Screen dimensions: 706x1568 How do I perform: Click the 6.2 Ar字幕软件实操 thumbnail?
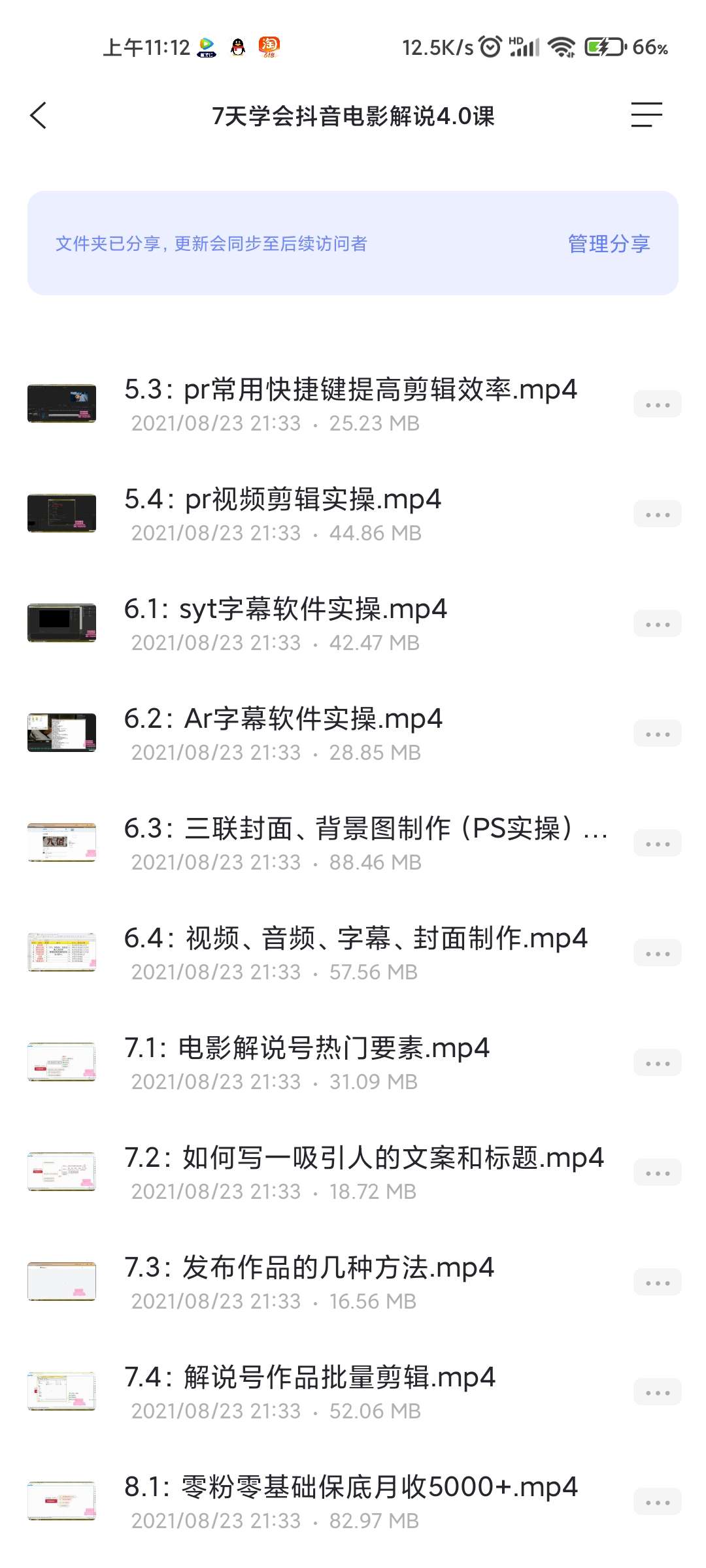point(62,732)
